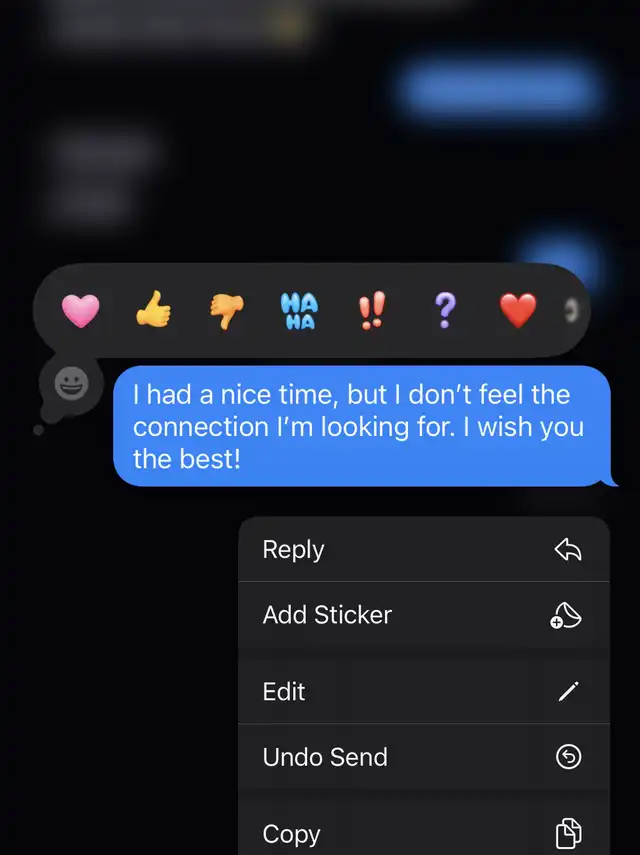React with the question mark
The image size is (640, 855).
tap(445, 310)
